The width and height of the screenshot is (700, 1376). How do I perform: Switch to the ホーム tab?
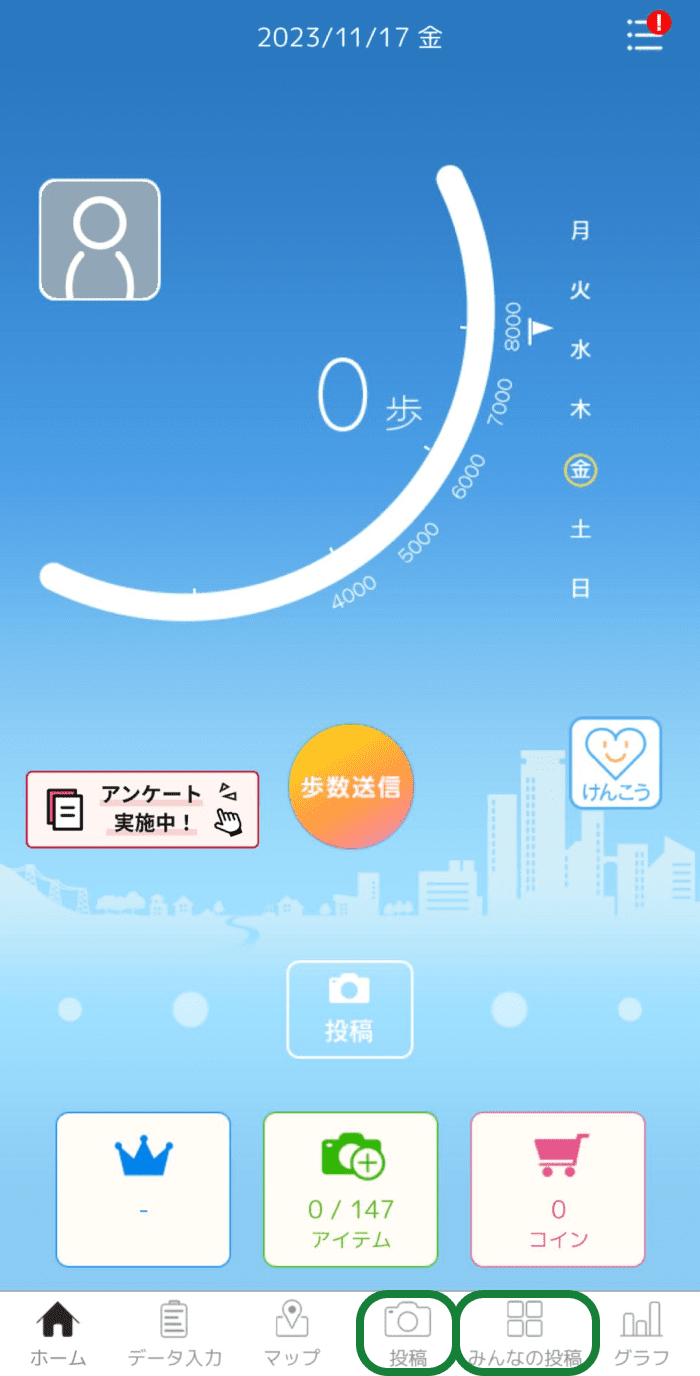coord(58,1335)
